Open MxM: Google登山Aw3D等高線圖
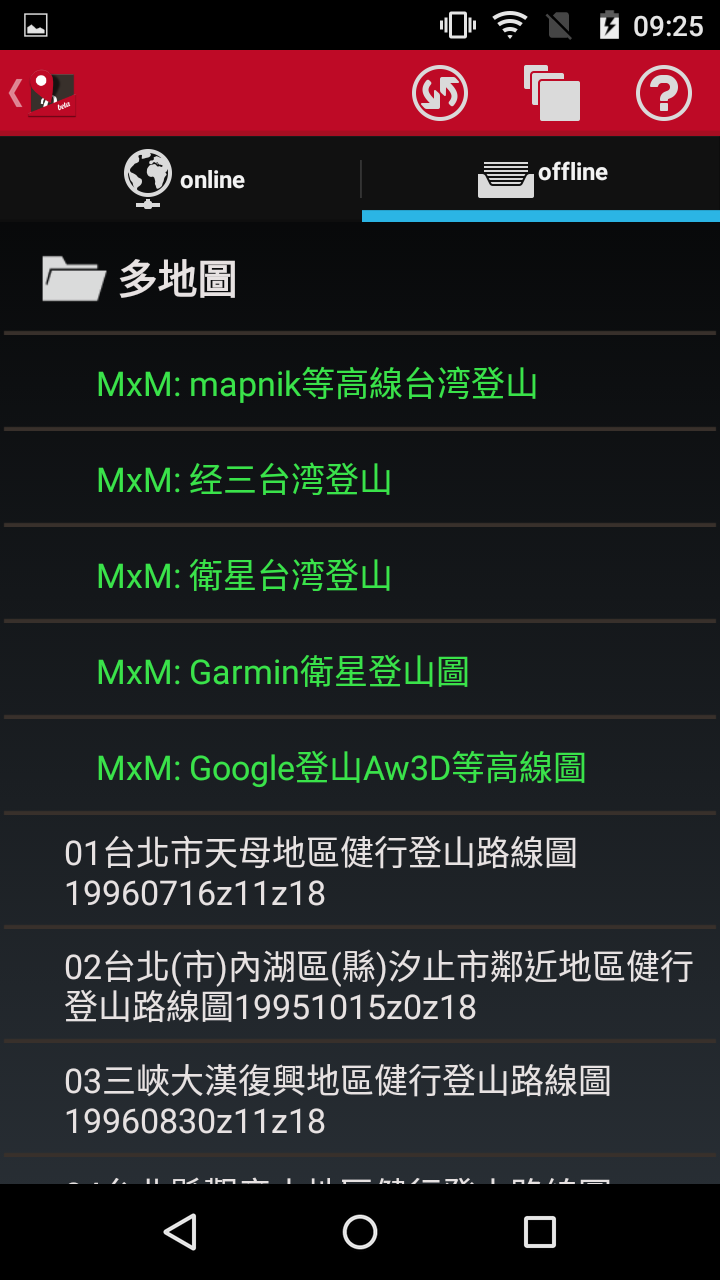This screenshot has width=720, height=1280. tap(341, 768)
